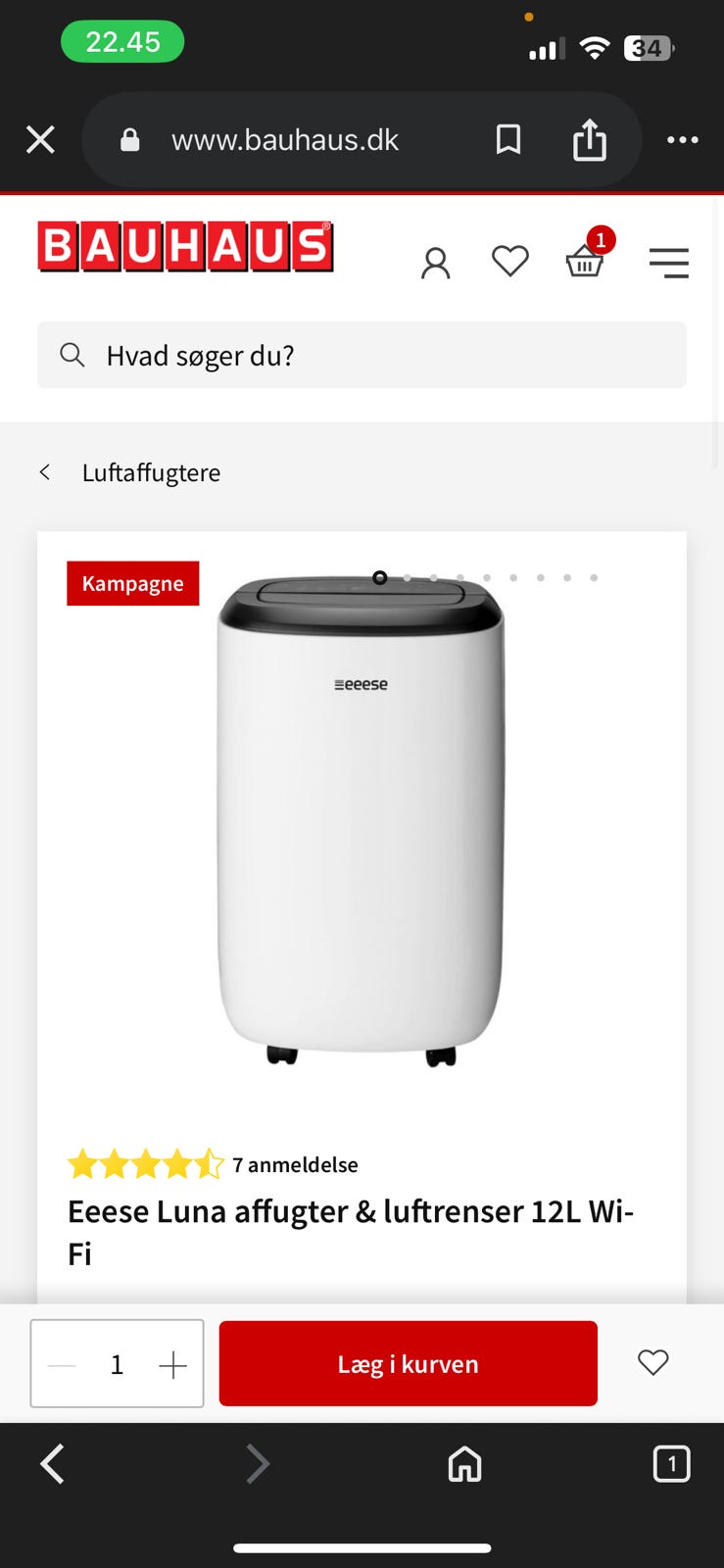Open the hamburger menu
The image size is (724, 1568).
pyautogui.click(x=669, y=262)
